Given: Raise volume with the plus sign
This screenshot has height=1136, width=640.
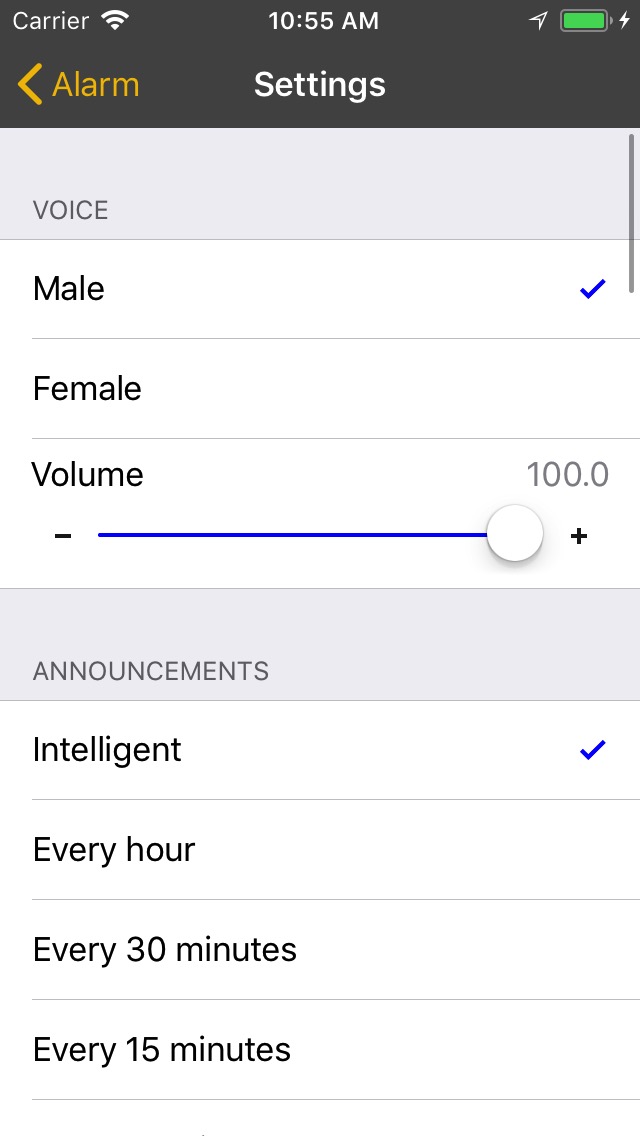Looking at the screenshot, I should (x=578, y=535).
